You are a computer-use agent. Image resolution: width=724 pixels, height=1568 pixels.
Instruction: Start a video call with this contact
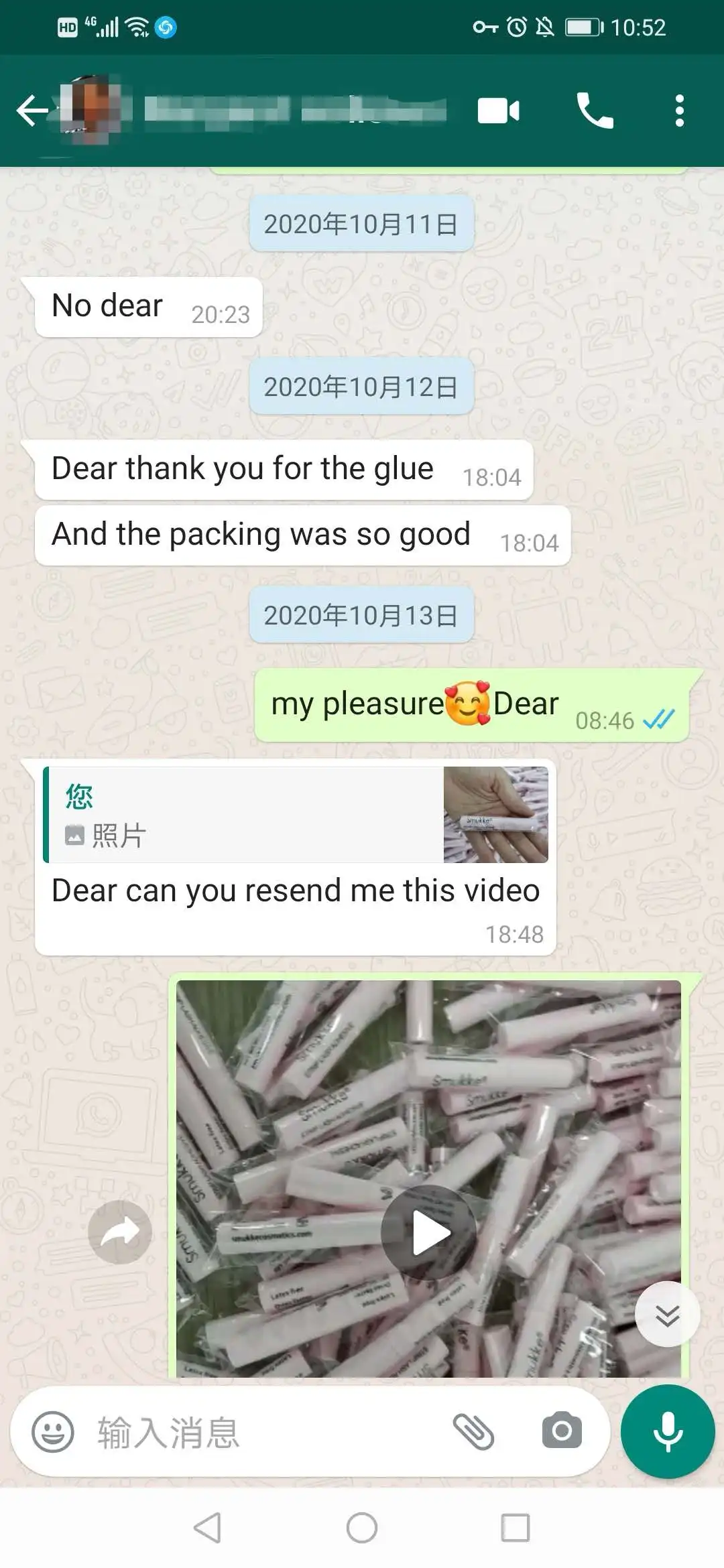pos(498,111)
